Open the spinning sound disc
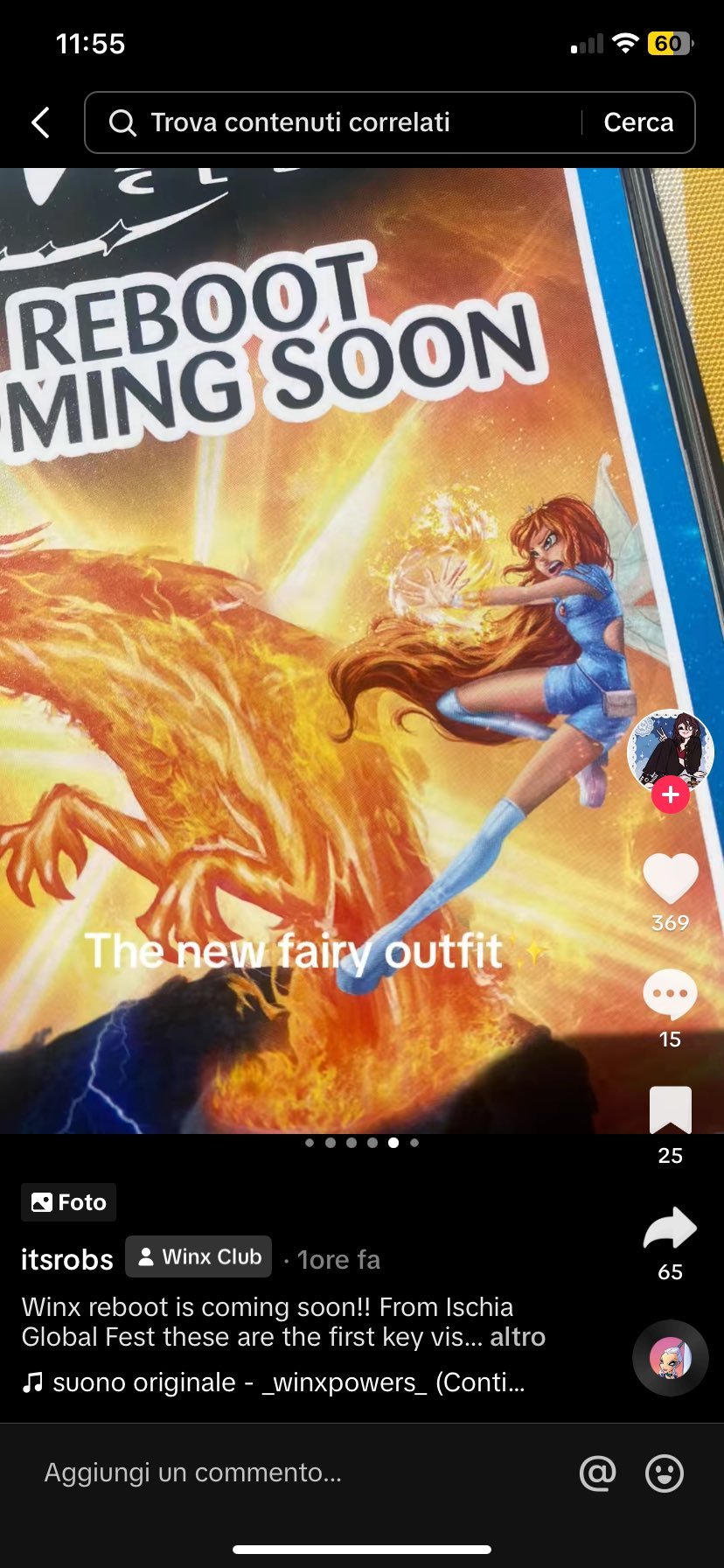This screenshot has width=724, height=1568. 671,1357
